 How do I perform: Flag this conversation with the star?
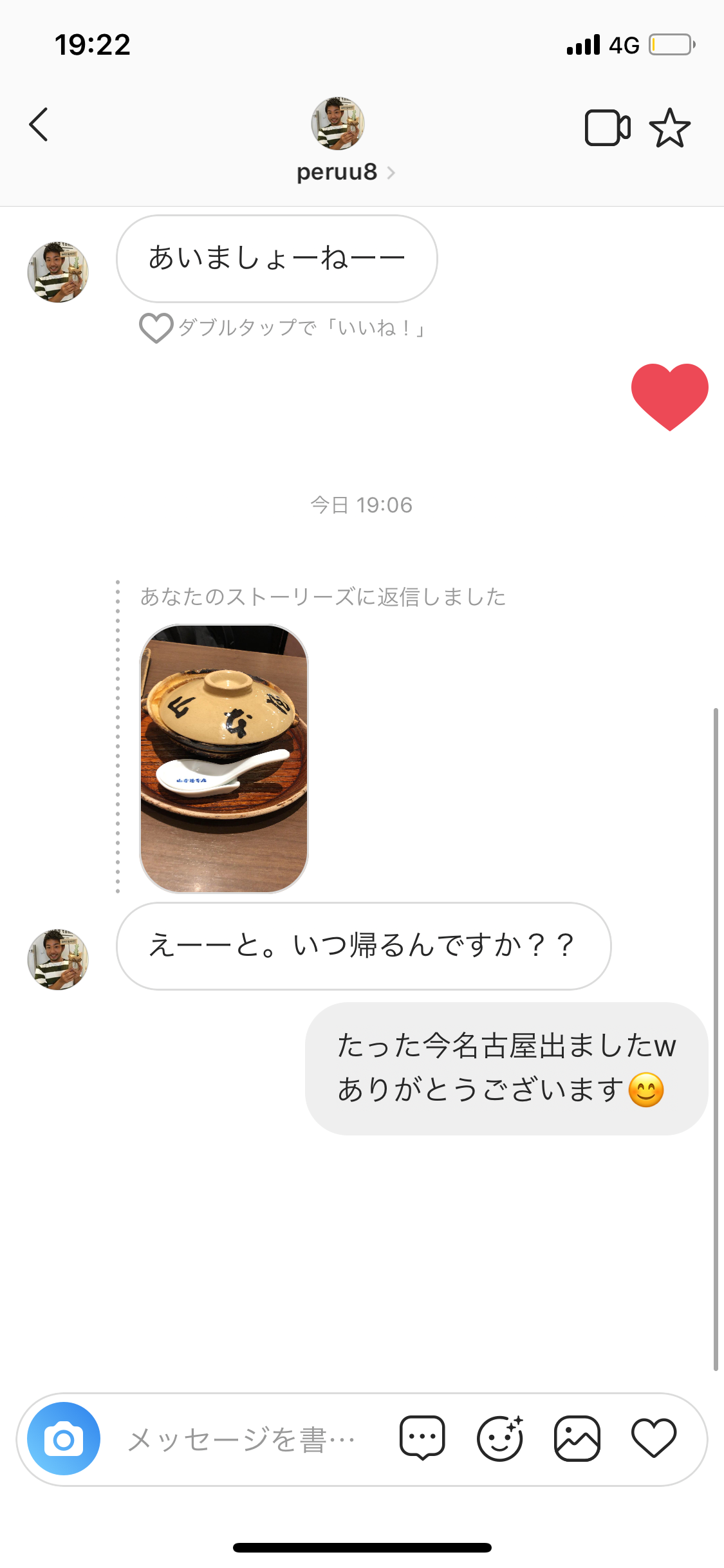click(x=670, y=127)
